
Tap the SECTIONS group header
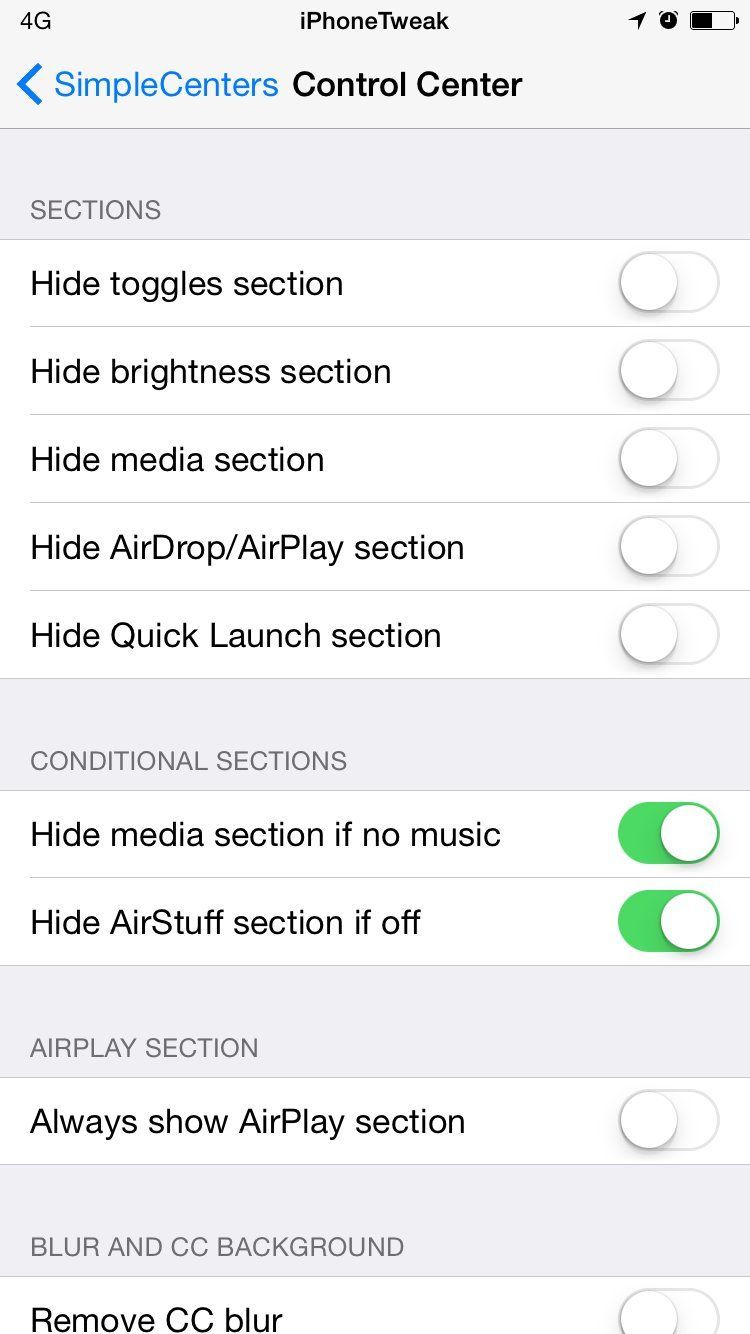[x=95, y=210]
